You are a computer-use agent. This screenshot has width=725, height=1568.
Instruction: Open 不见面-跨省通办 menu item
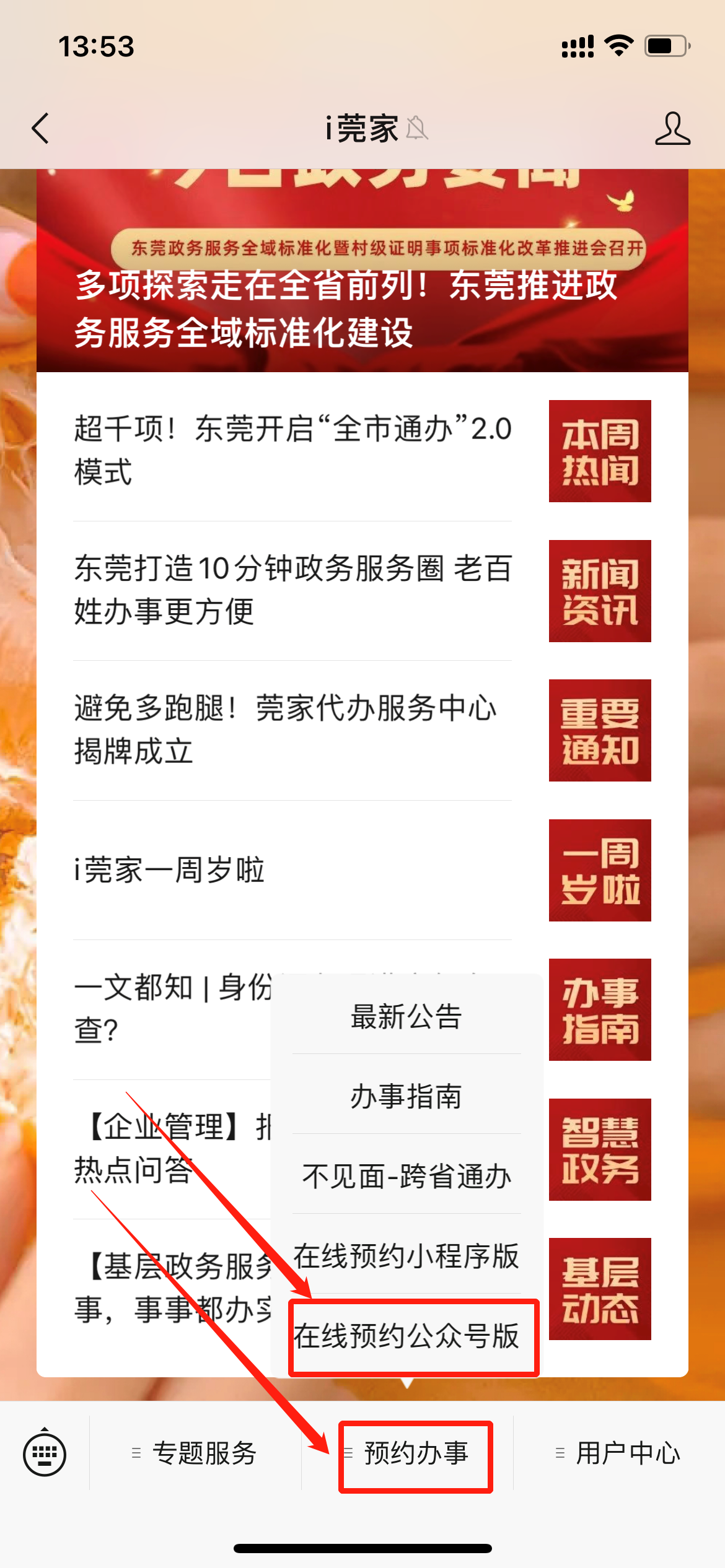click(x=406, y=1176)
